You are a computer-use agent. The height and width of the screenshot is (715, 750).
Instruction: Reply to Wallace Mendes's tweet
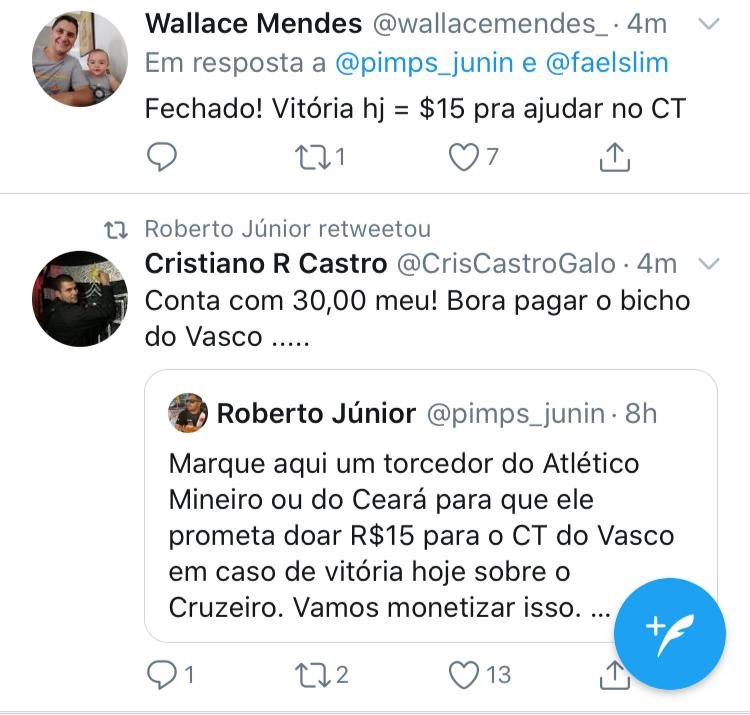tap(162, 156)
